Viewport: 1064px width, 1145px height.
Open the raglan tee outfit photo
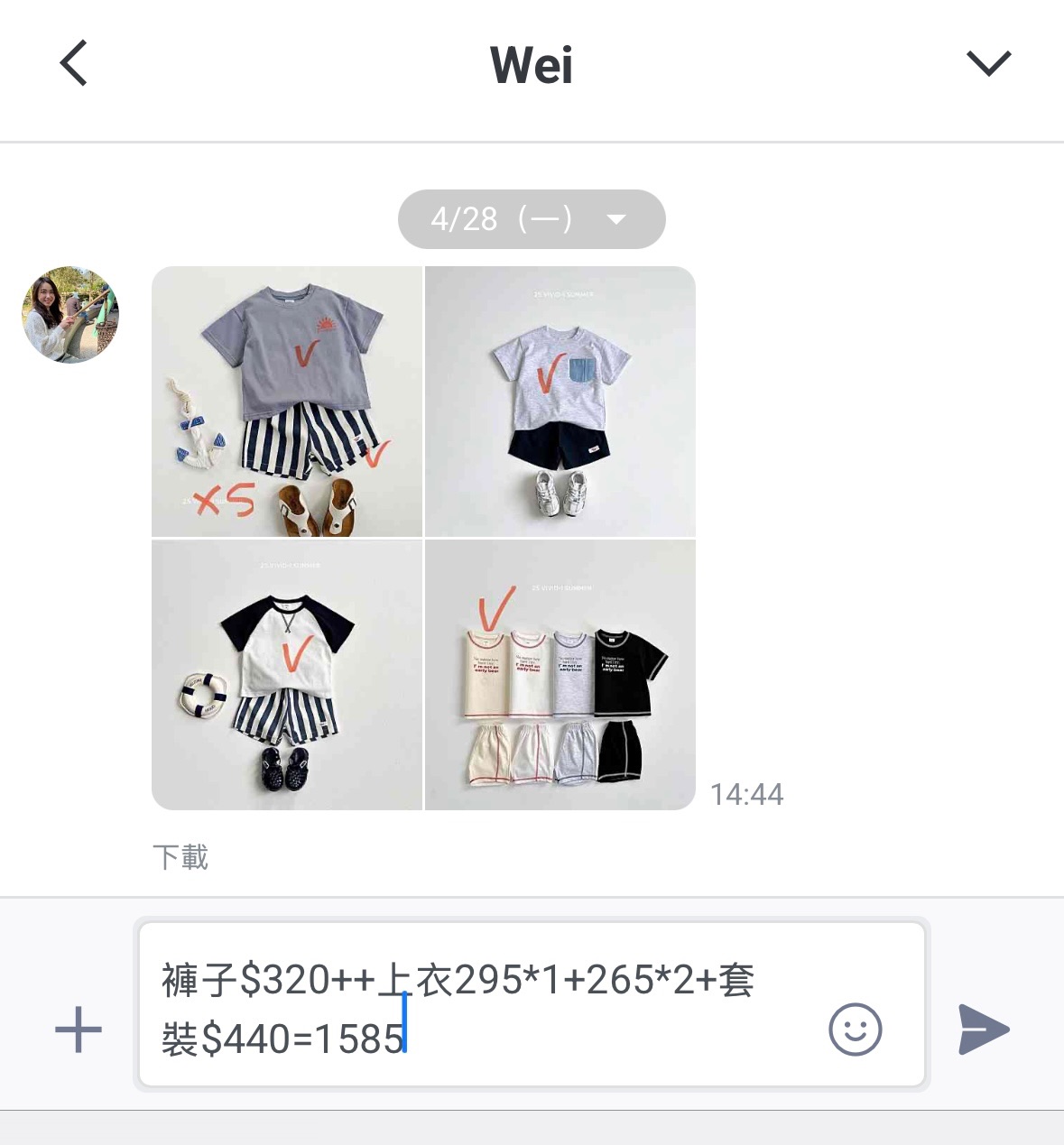coord(287,675)
